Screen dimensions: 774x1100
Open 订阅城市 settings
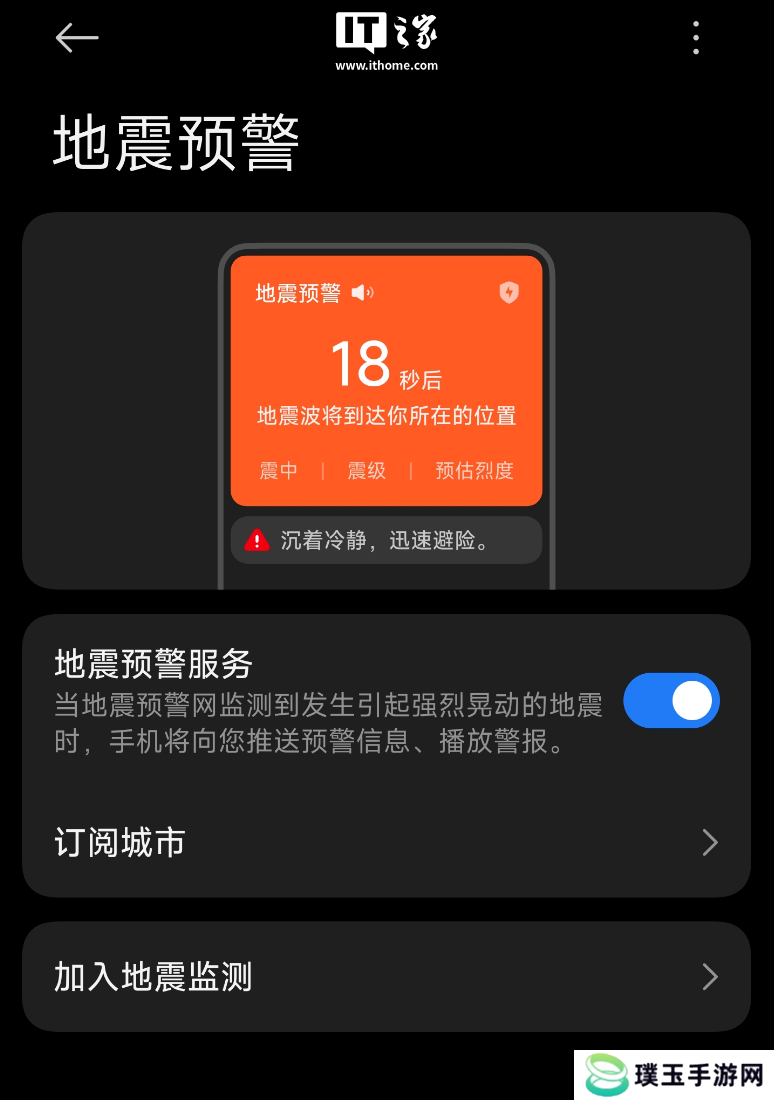click(x=386, y=843)
